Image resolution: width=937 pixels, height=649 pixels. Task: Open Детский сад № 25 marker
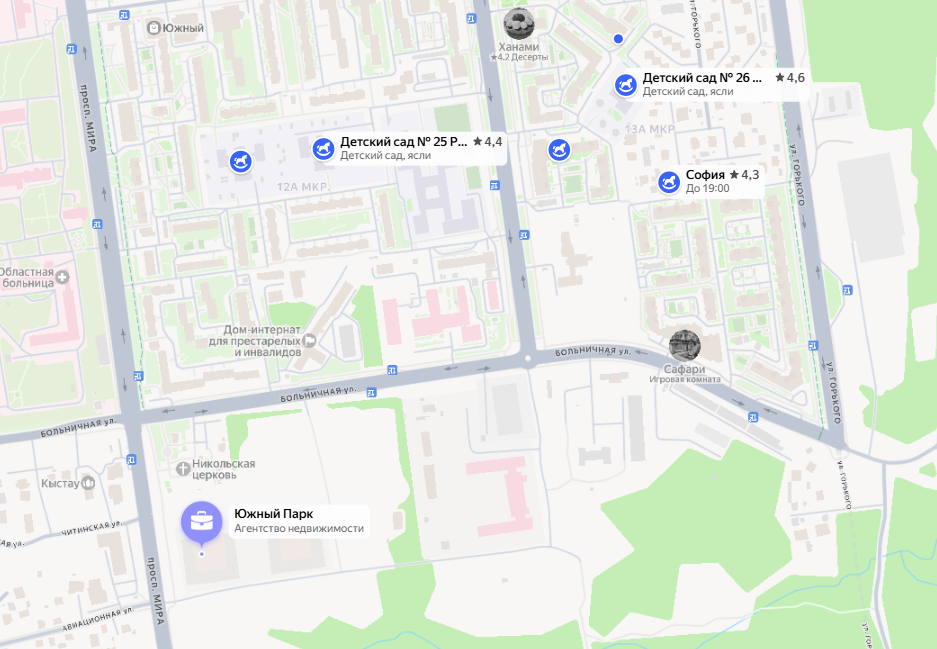(x=322, y=149)
